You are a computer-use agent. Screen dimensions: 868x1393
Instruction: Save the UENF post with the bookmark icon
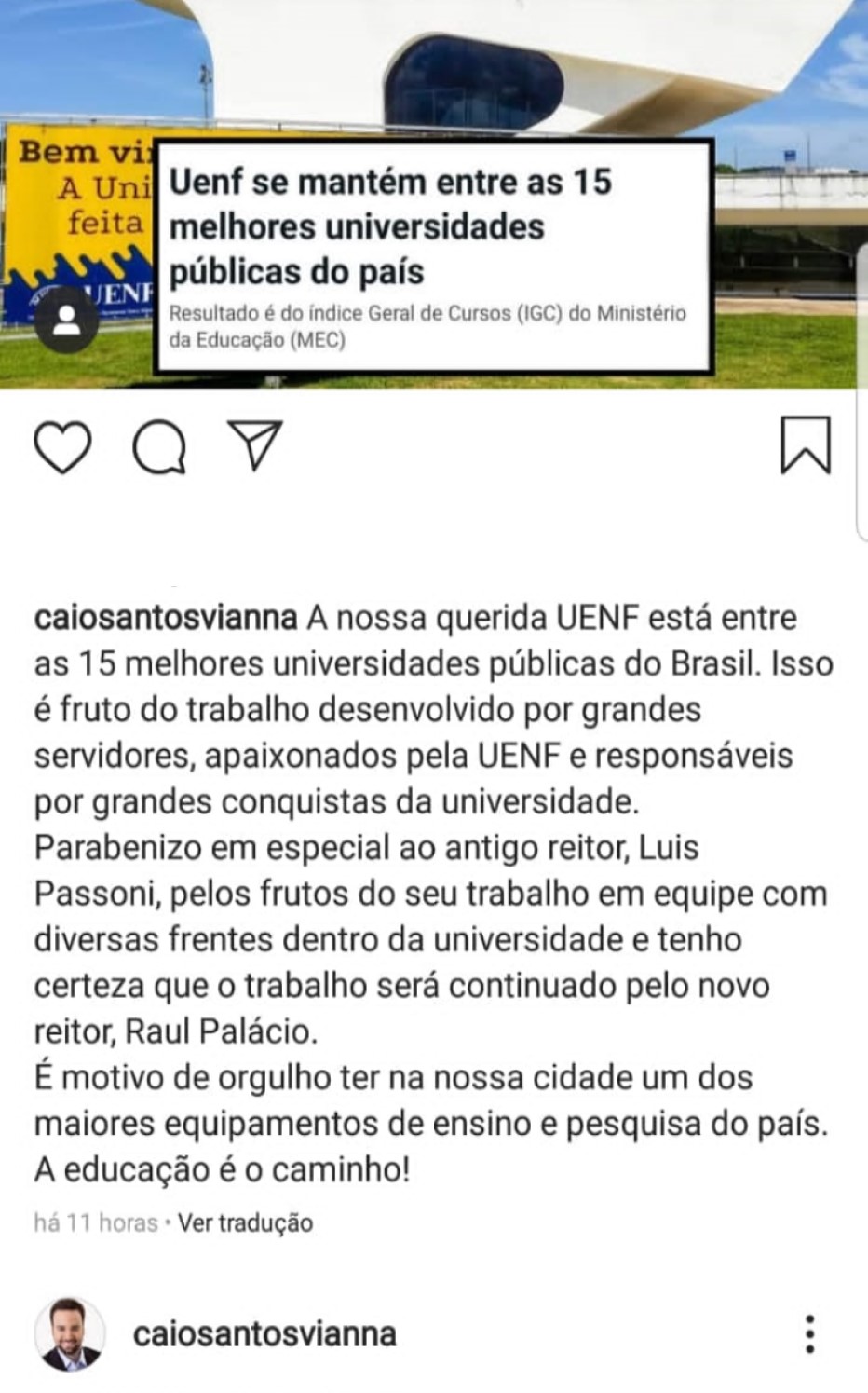click(805, 445)
